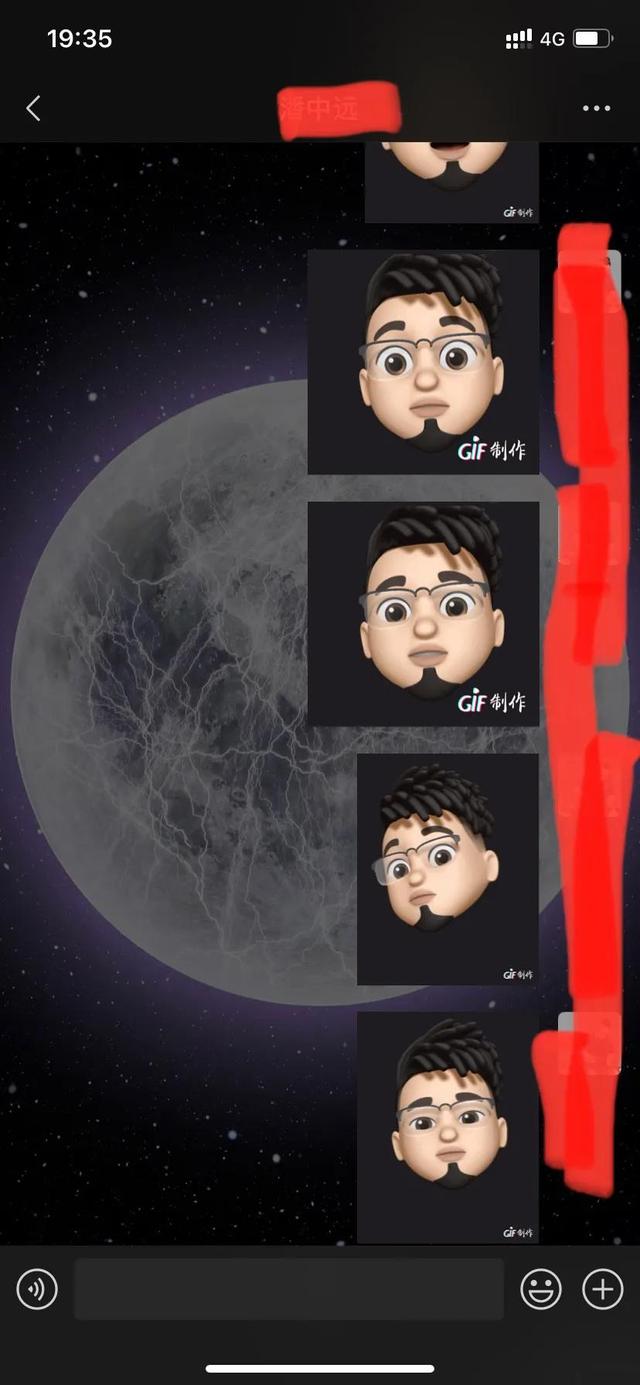Open the plus attachment menu
The width and height of the screenshot is (640, 1385).
point(602,1289)
